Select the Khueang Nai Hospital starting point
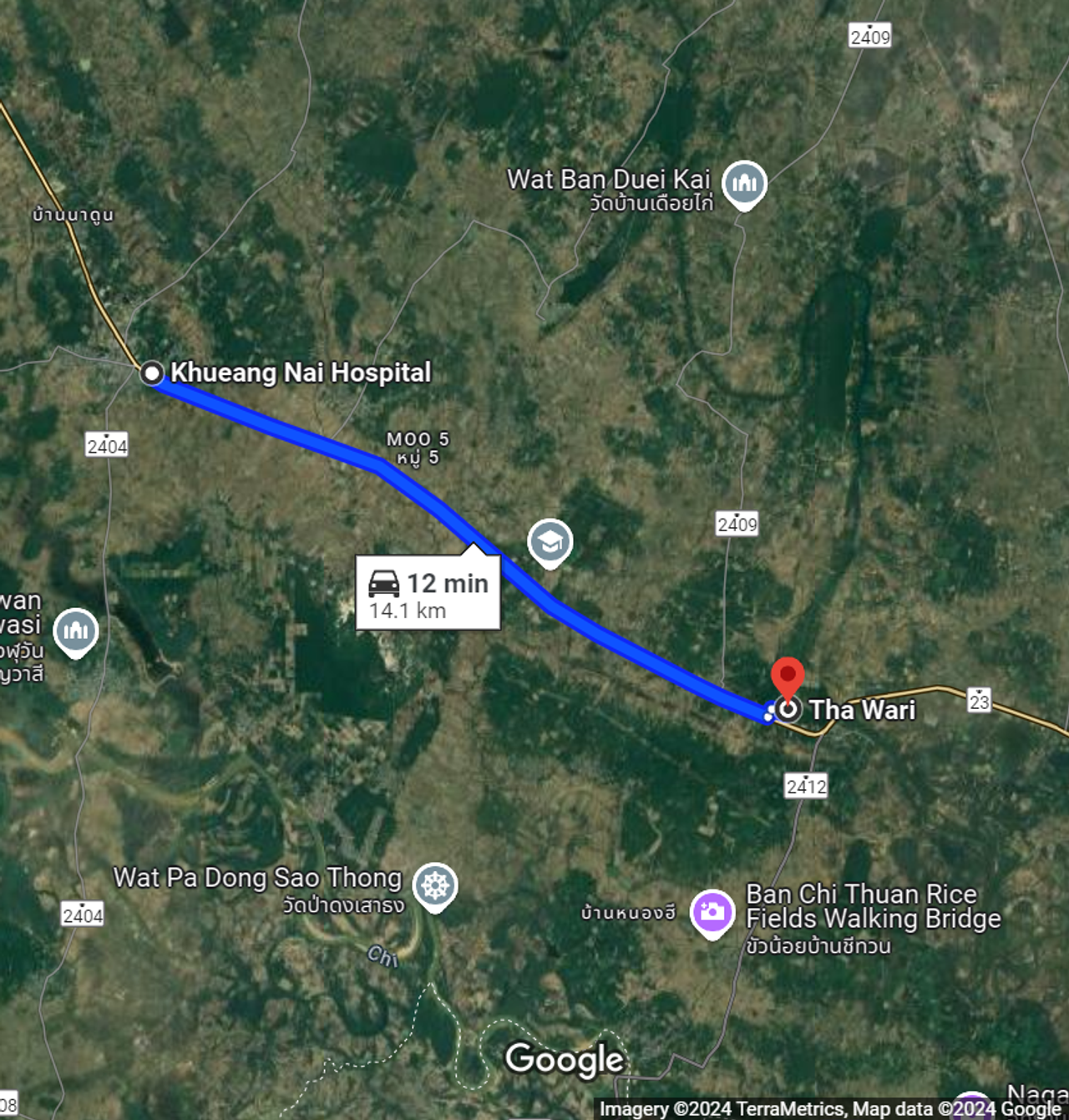 click(x=152, y=372)
